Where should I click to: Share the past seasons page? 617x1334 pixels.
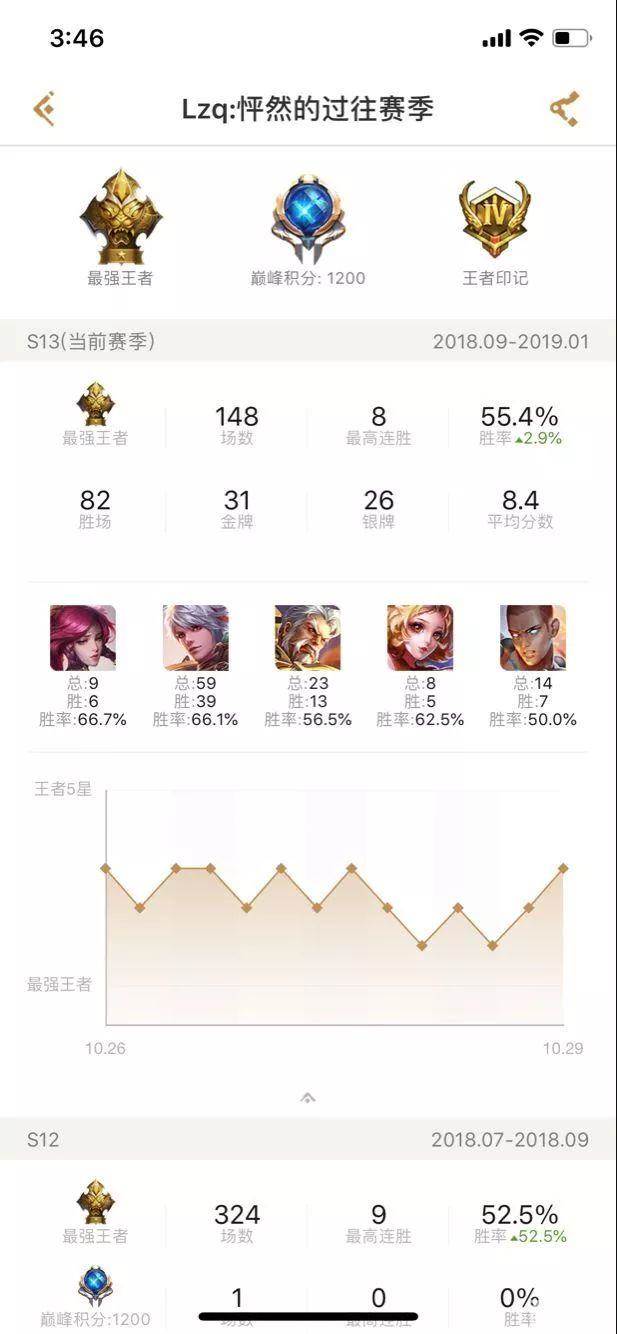565,108
